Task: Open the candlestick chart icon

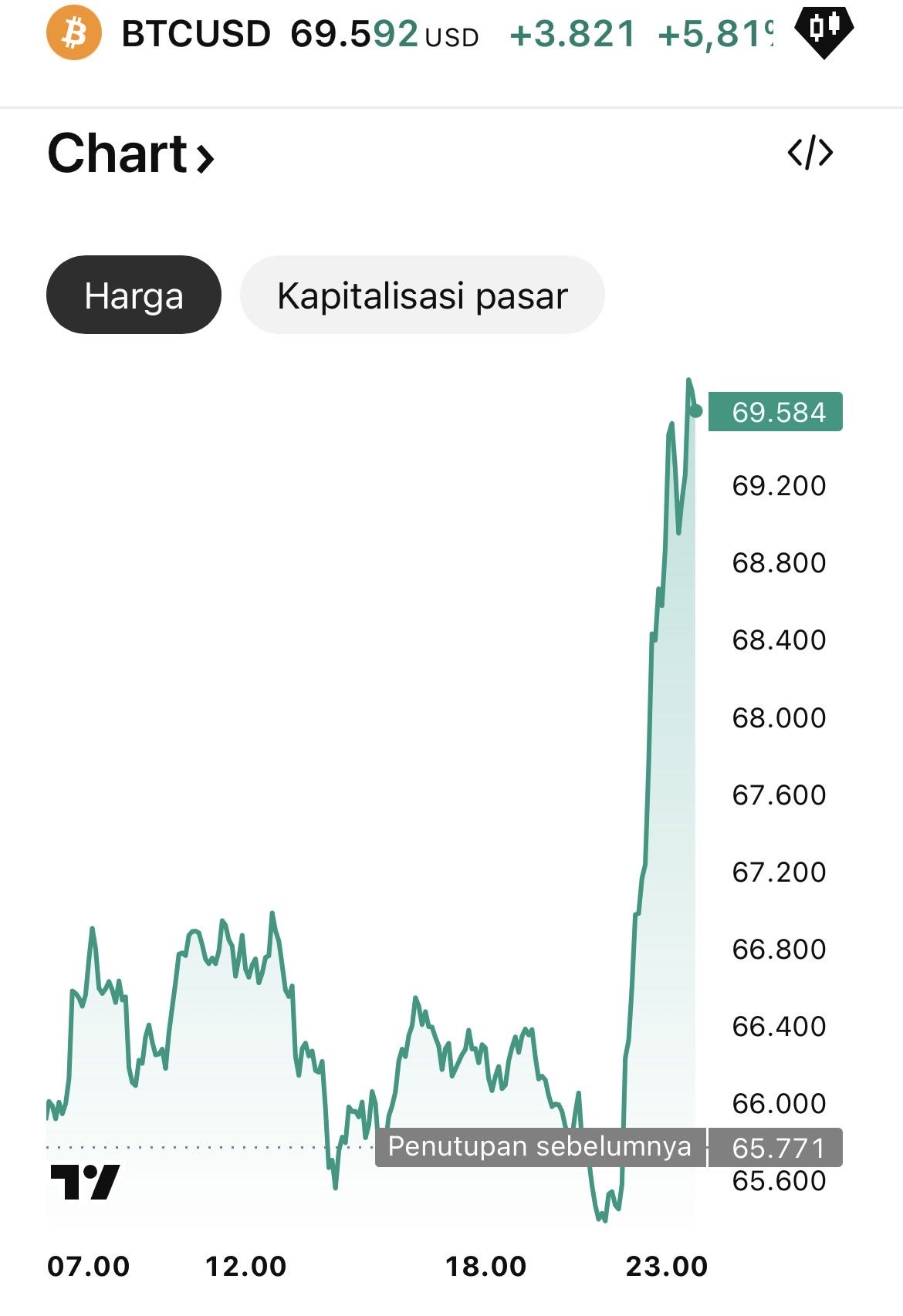Action: (x=824, y=31)
